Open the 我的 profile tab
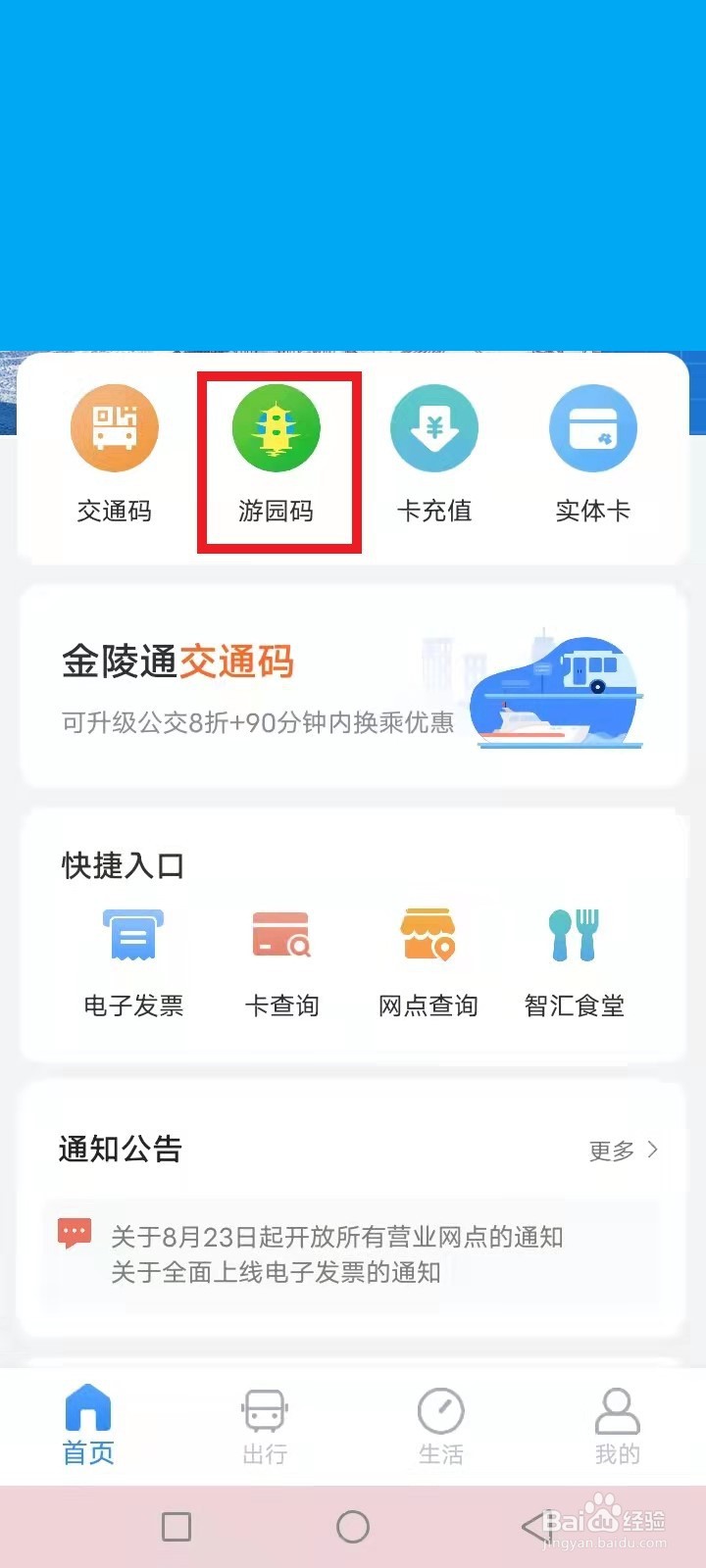The width and height of the screenshot is (706, 1568). click(617, 1426)
